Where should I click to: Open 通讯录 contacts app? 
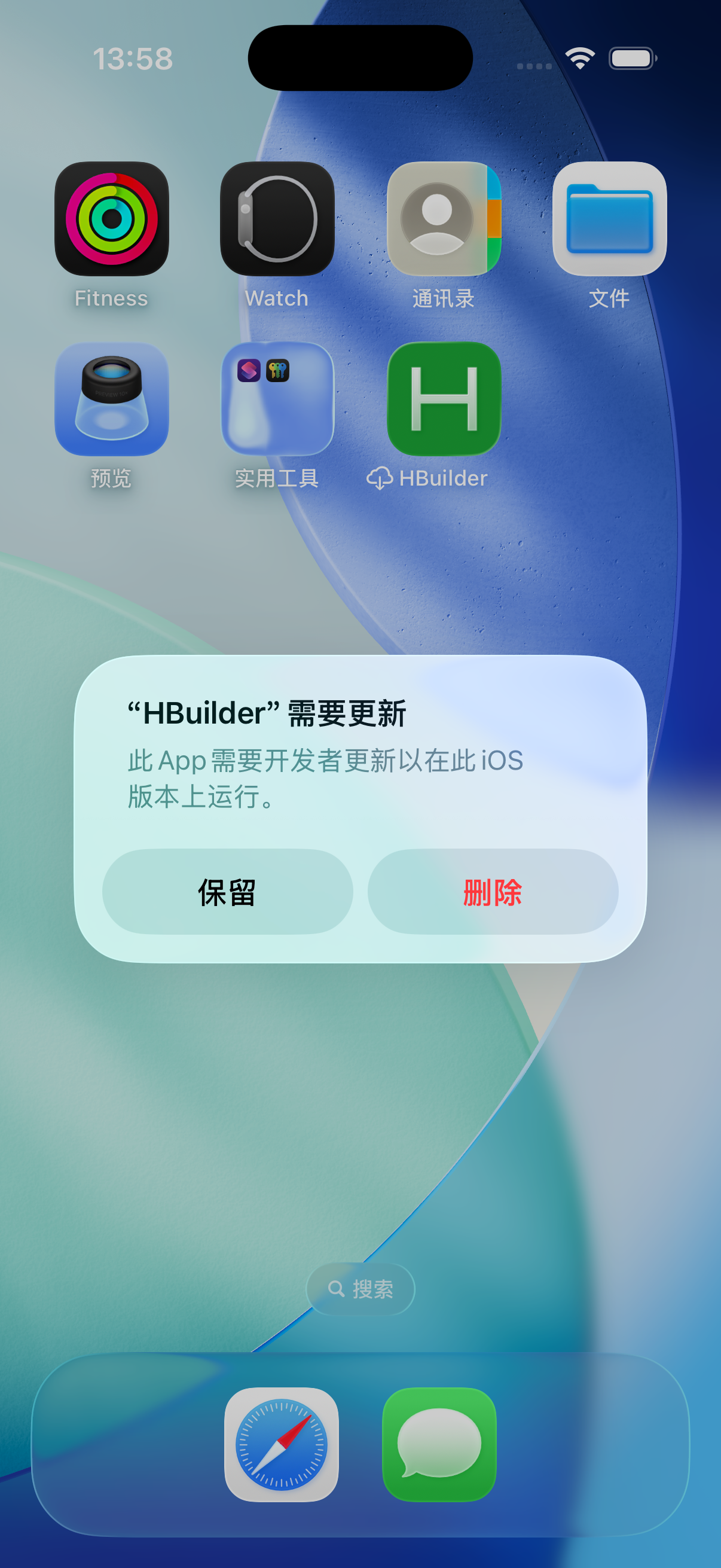(x=444, y=219)
